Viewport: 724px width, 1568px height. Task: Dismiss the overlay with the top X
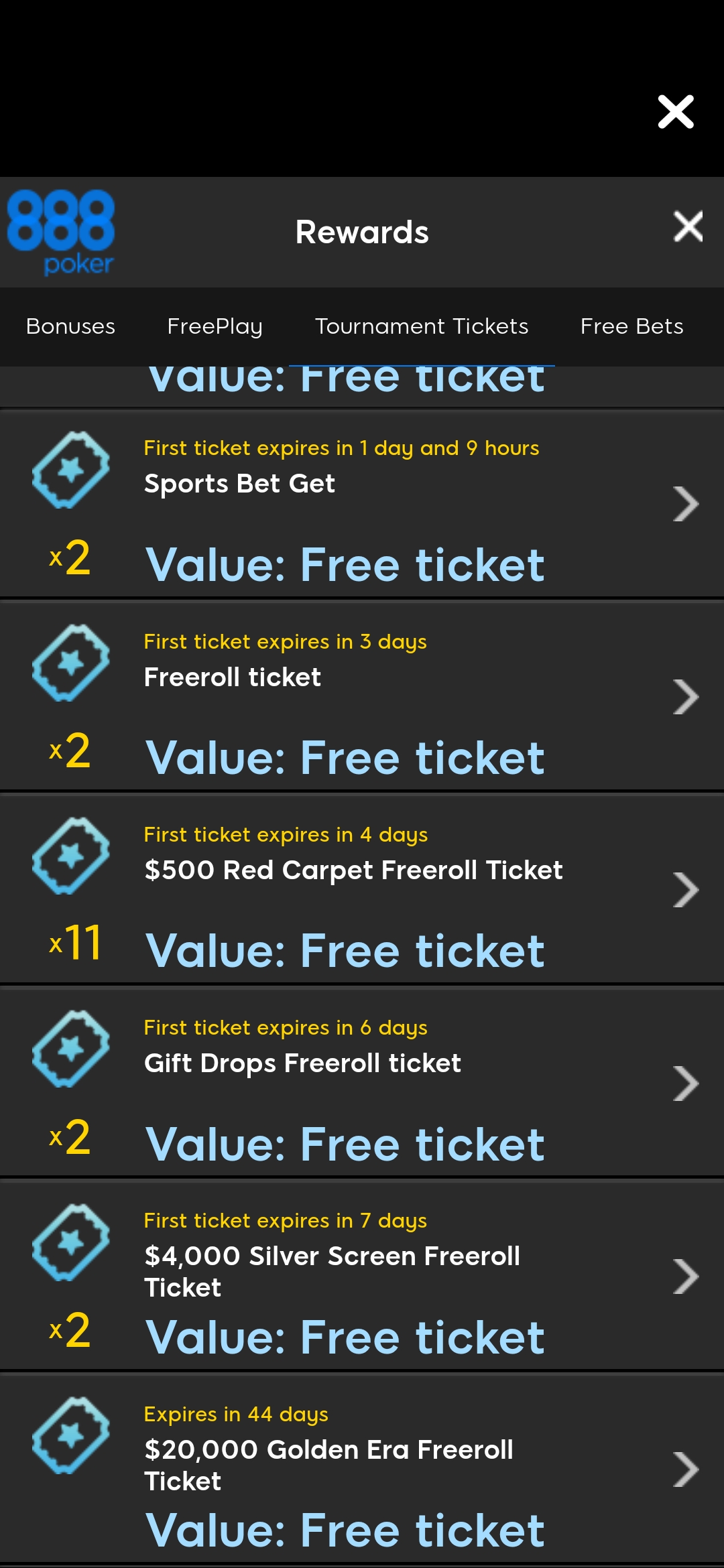676,111
